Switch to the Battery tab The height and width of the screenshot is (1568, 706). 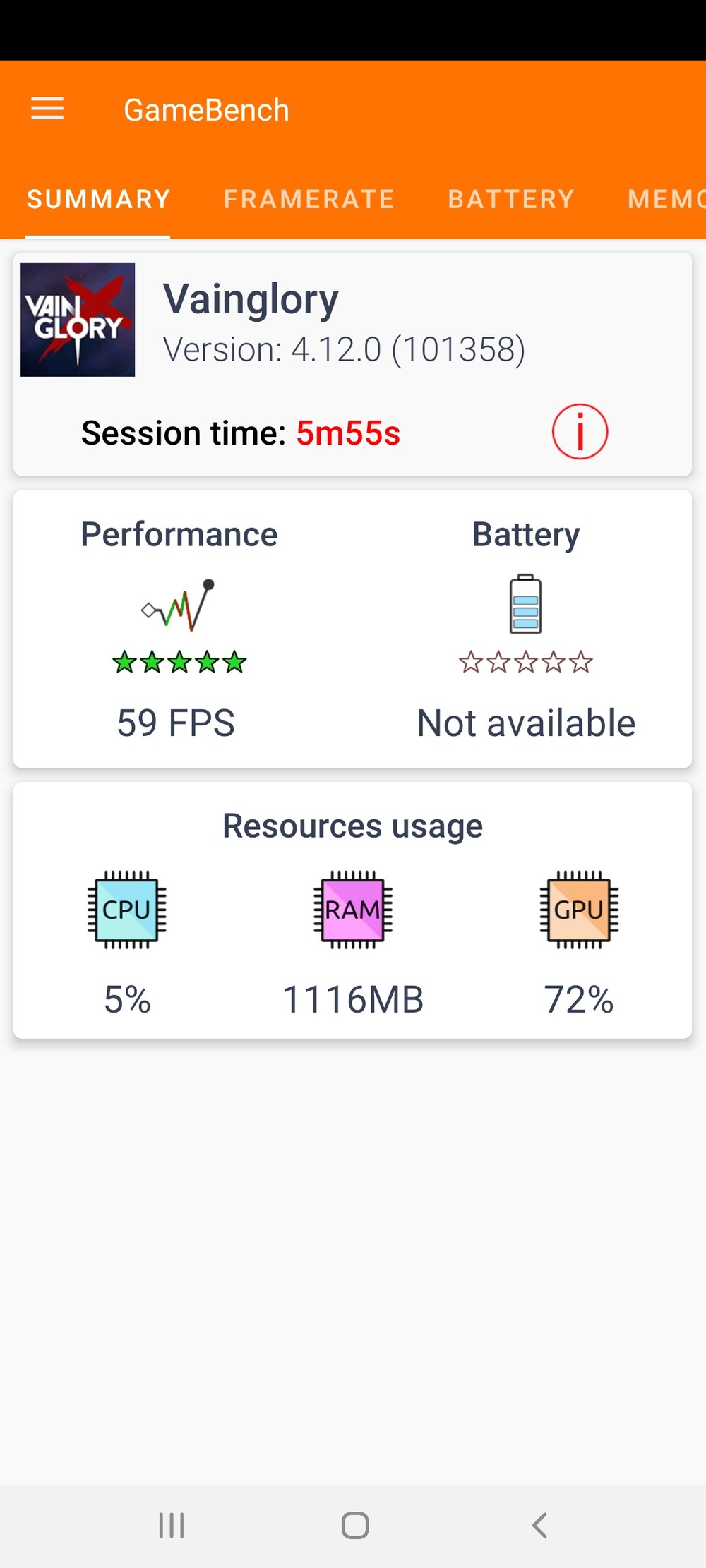tap(511, 199)
